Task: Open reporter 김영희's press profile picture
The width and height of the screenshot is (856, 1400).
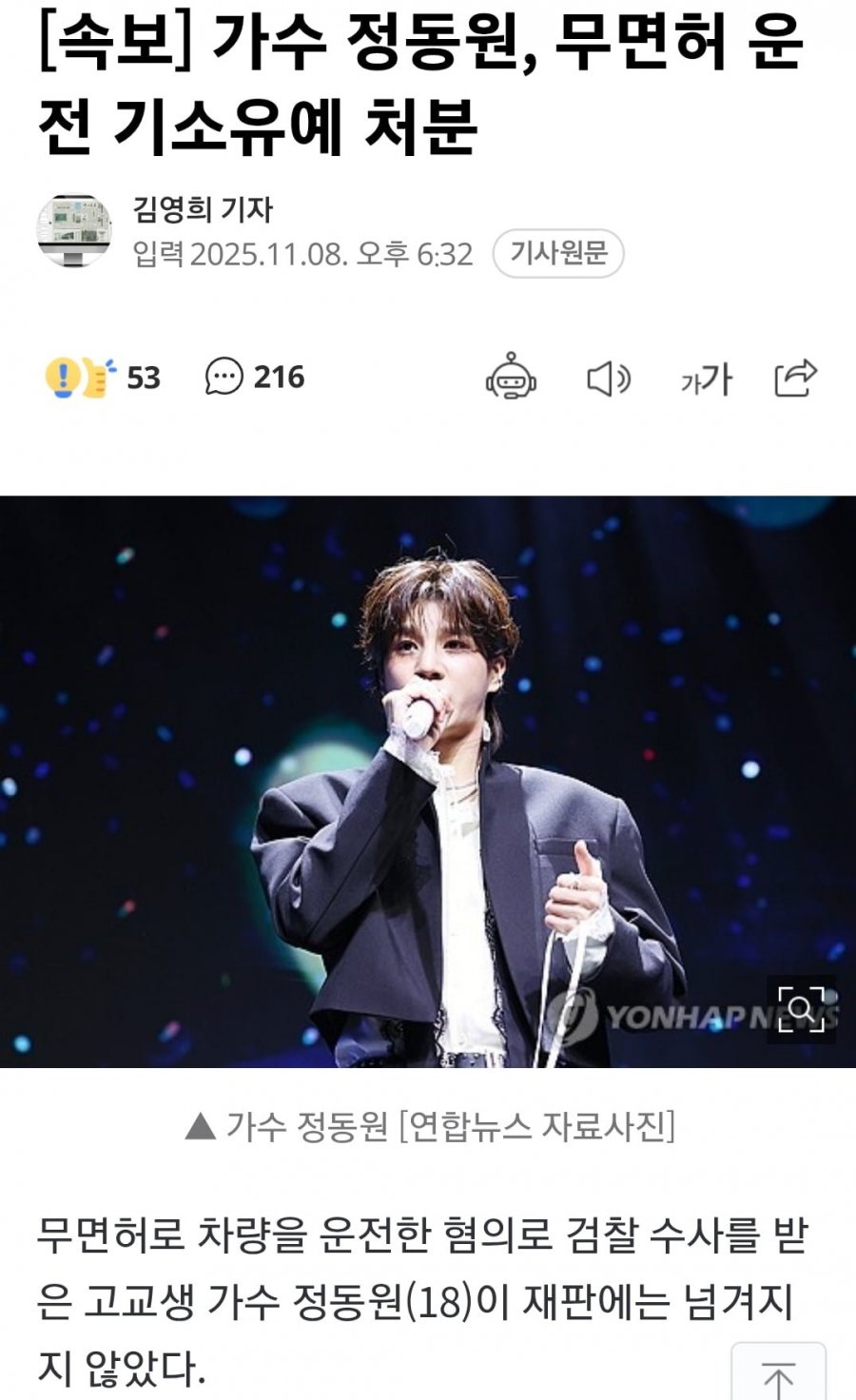Action: [x=74, y=230]
